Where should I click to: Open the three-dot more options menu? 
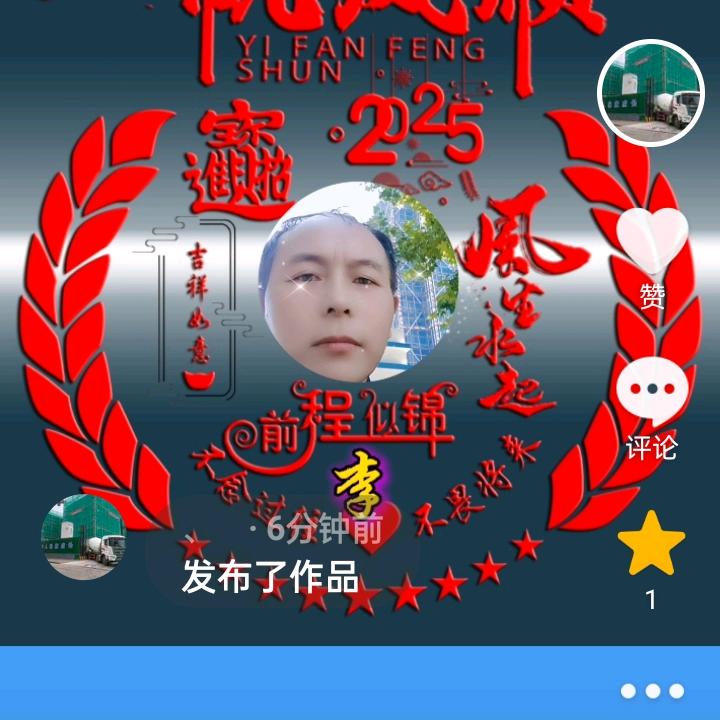(652, 691)
